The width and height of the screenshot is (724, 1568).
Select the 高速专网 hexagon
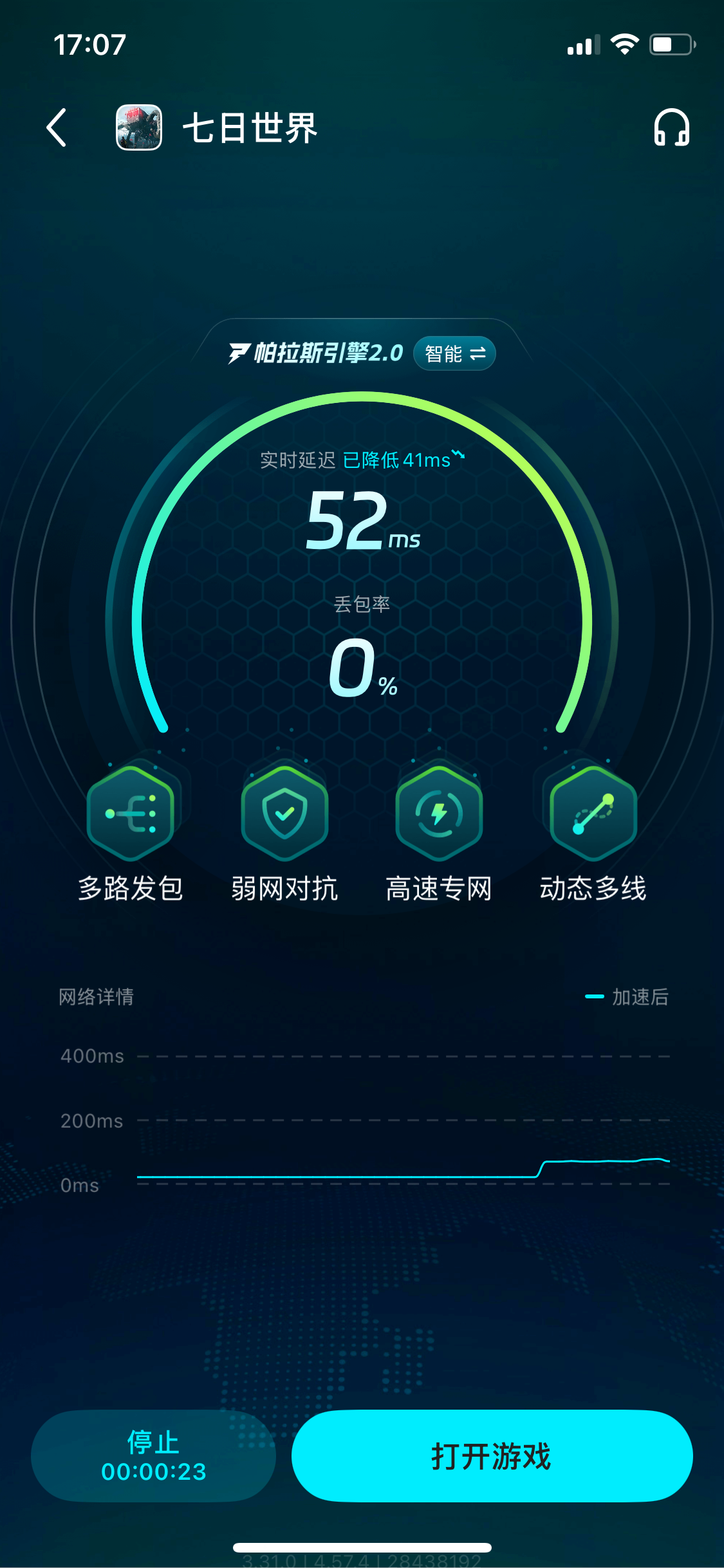pos(439,814)
